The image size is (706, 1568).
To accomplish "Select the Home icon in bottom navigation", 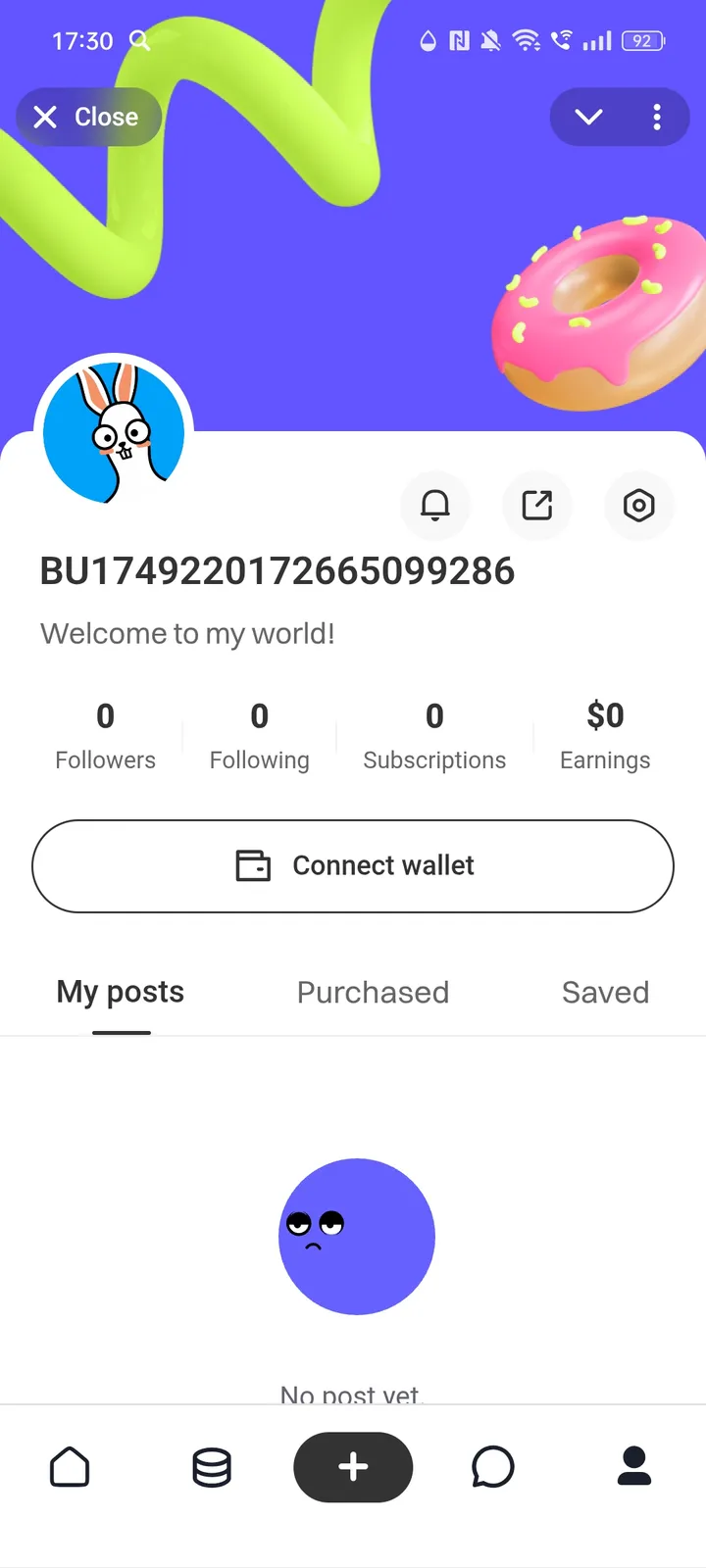I will tap(70, 1467).
